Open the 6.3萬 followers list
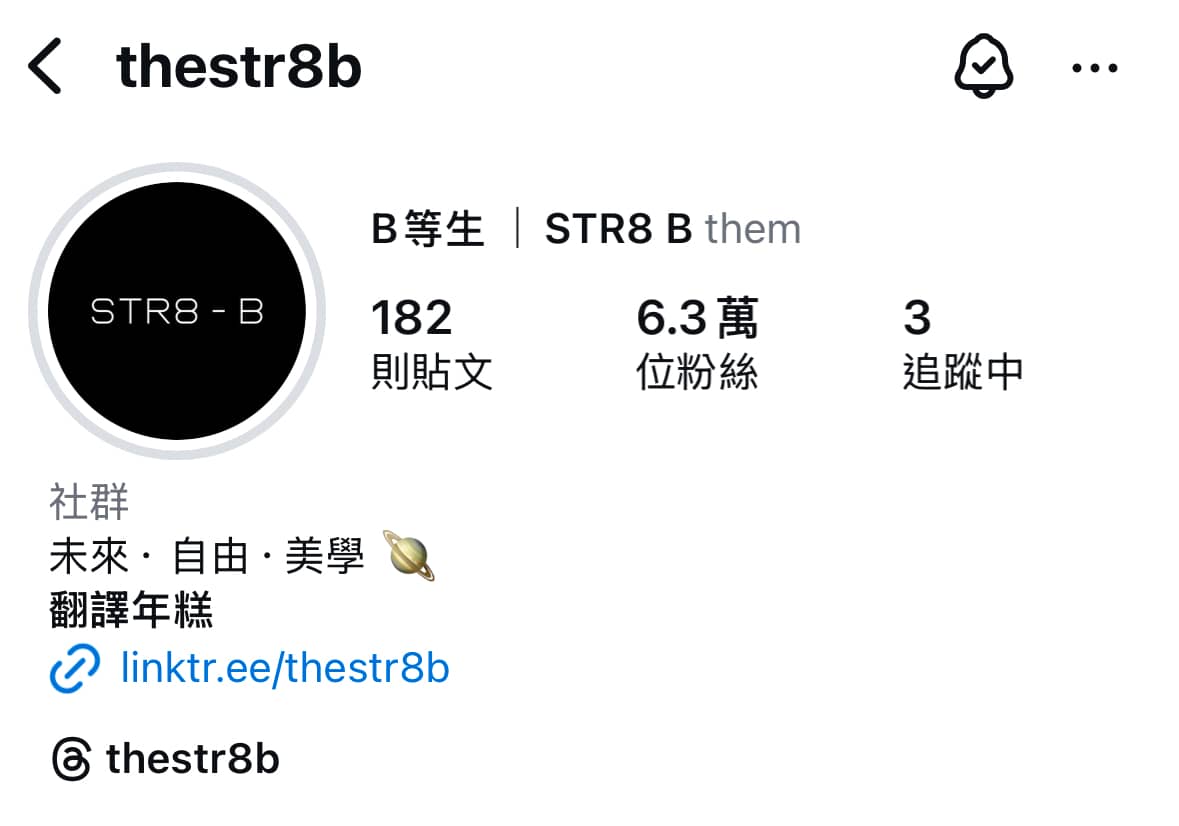The image size is (1179, 826). [x=697, y=343]
